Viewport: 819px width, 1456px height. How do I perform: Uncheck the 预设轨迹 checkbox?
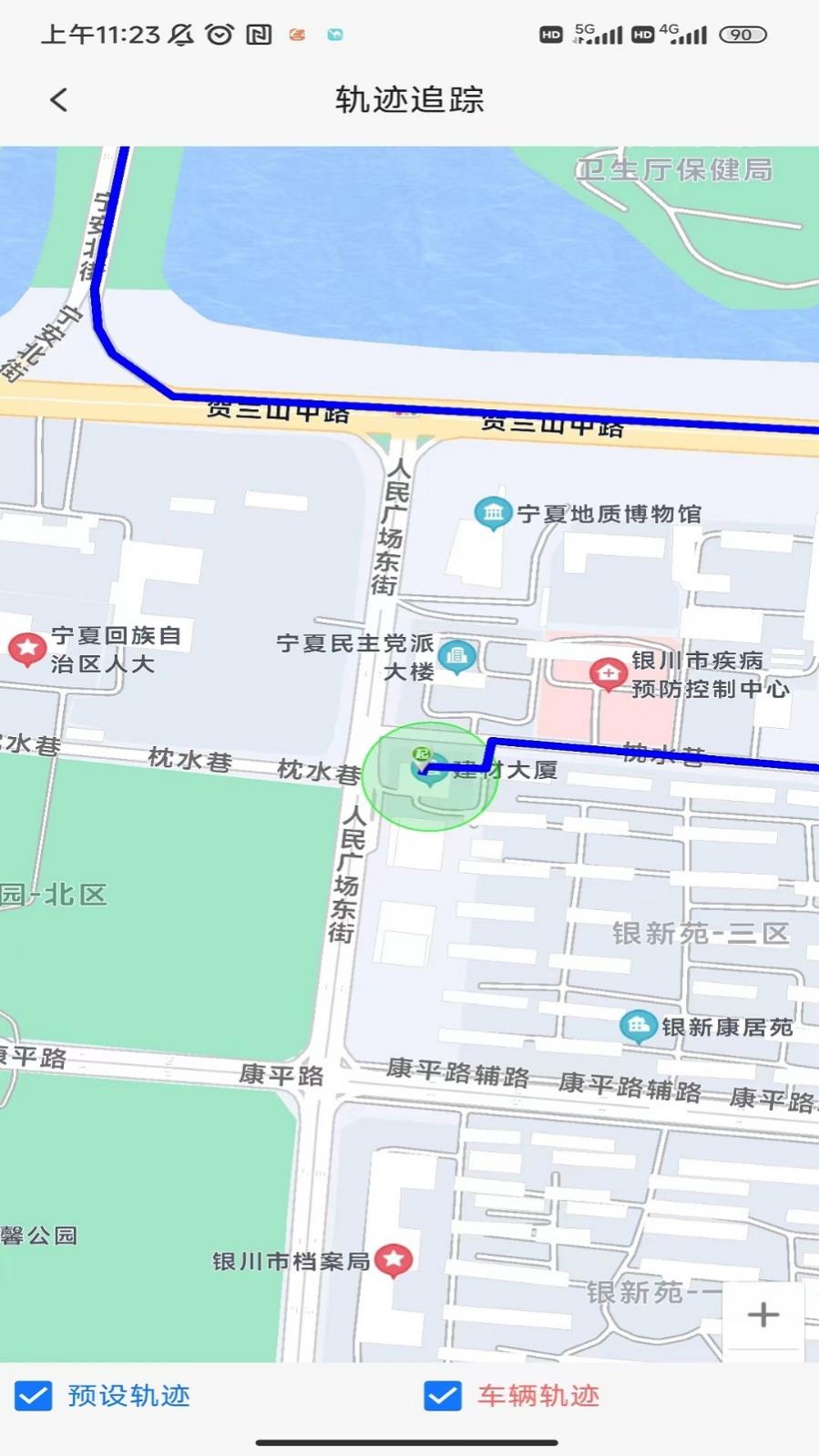(33, 1395)
